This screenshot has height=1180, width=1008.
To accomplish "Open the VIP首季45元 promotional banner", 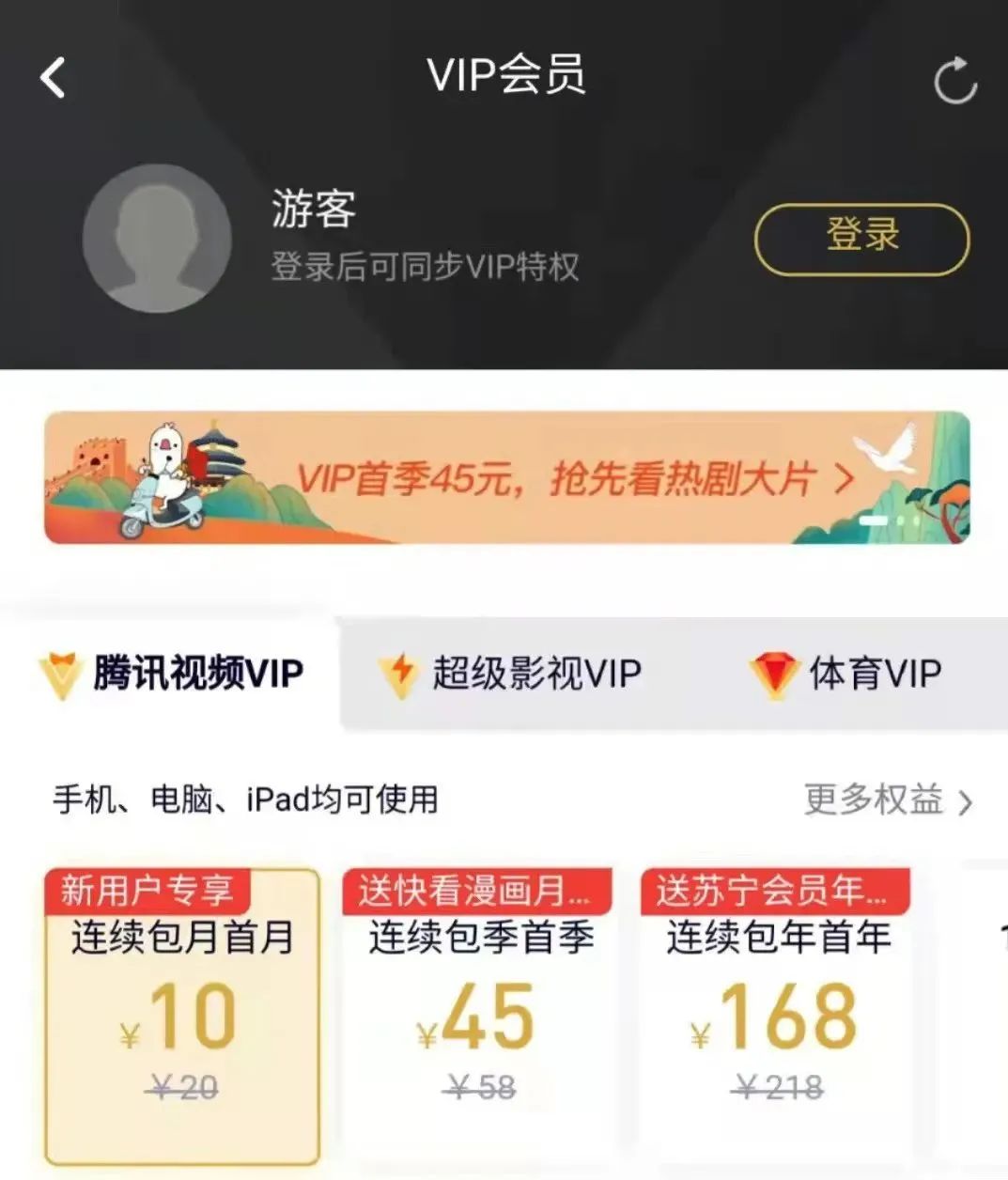I will (506, 478).
